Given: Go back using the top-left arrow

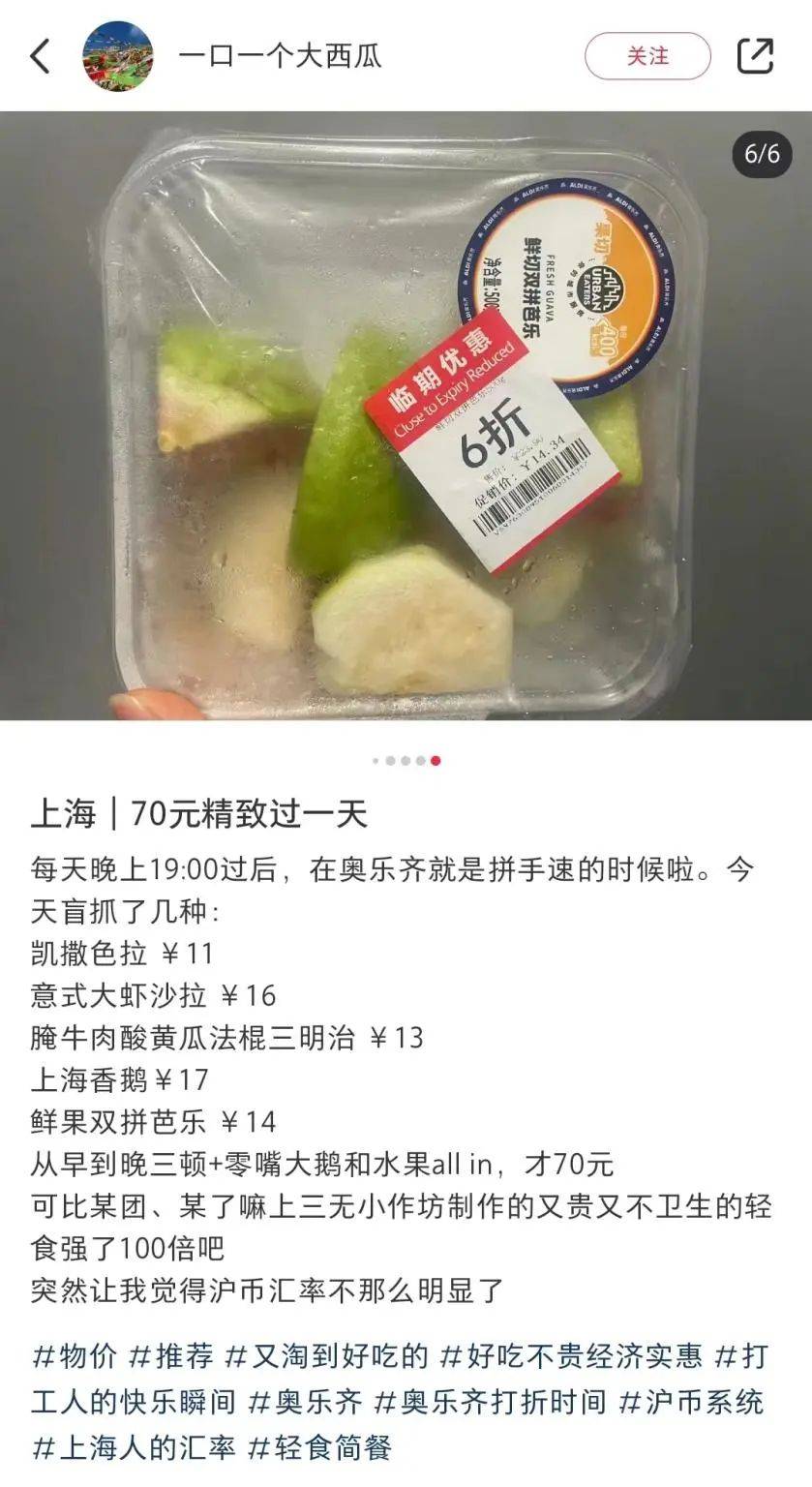Looking at the screenshot, I should pos(41,56).
